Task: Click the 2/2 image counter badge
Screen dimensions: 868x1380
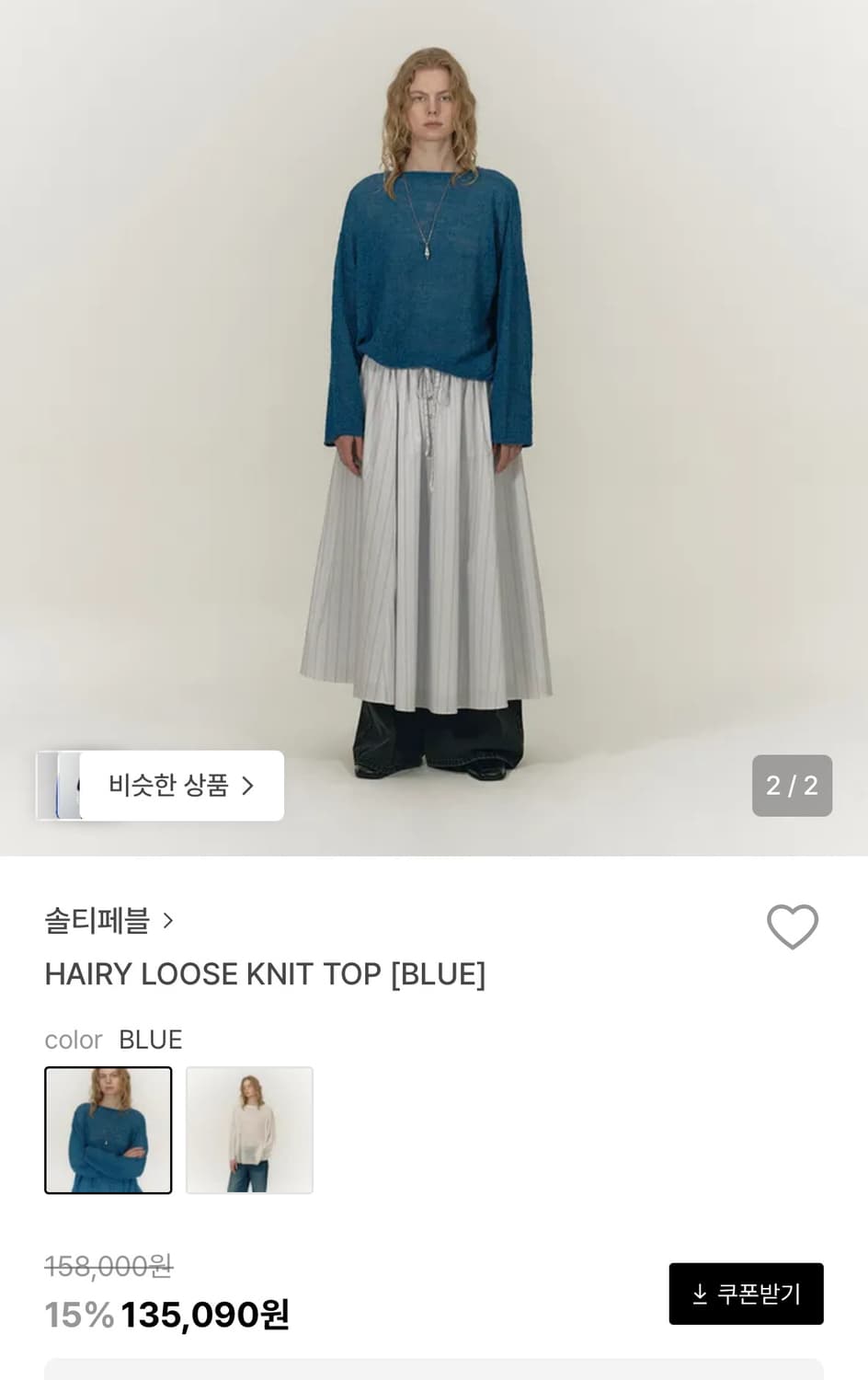Action: point(793,786)
